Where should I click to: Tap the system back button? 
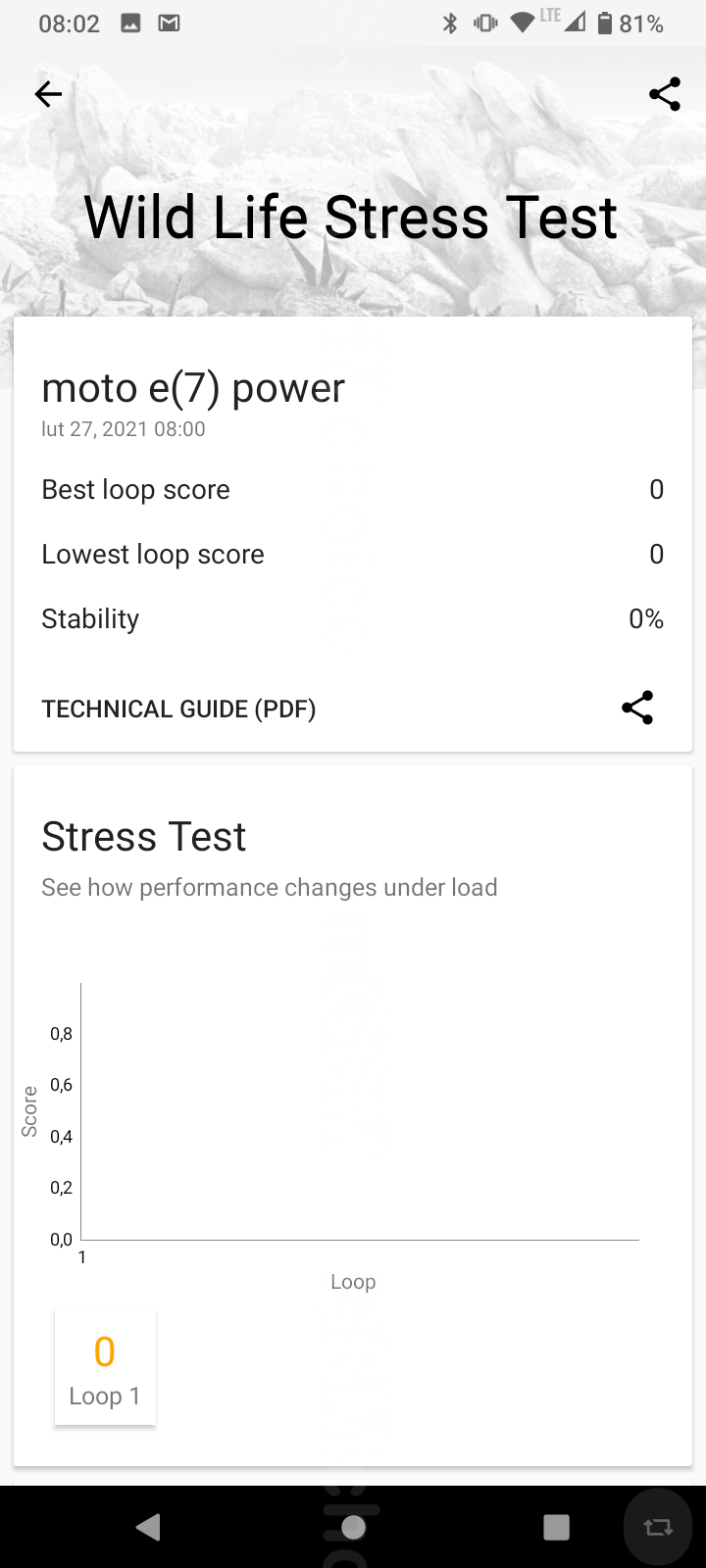click(x=149, y=1527)
